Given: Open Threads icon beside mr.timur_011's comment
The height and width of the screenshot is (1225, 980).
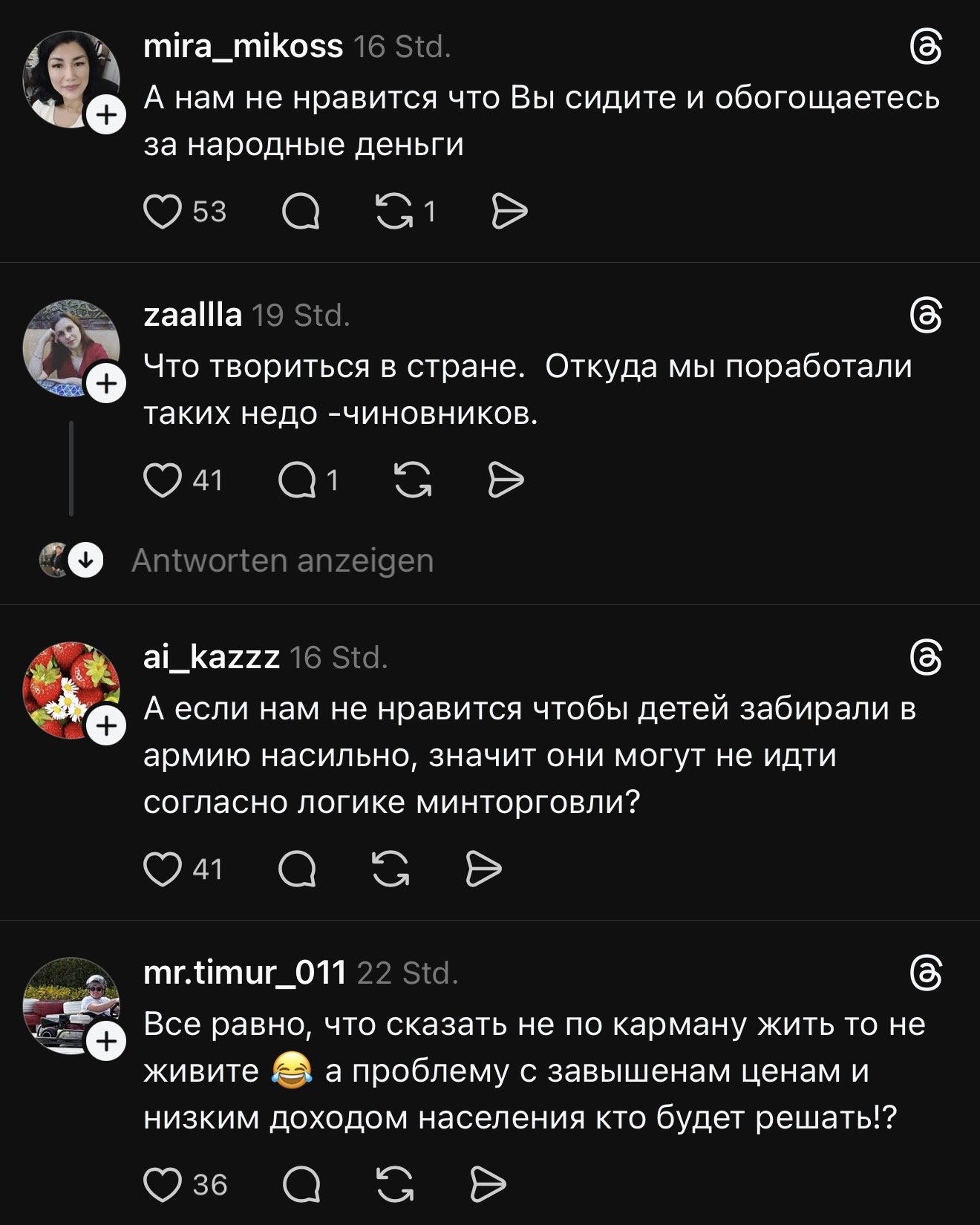Looking at the screenshot, I should click(926, 973).
